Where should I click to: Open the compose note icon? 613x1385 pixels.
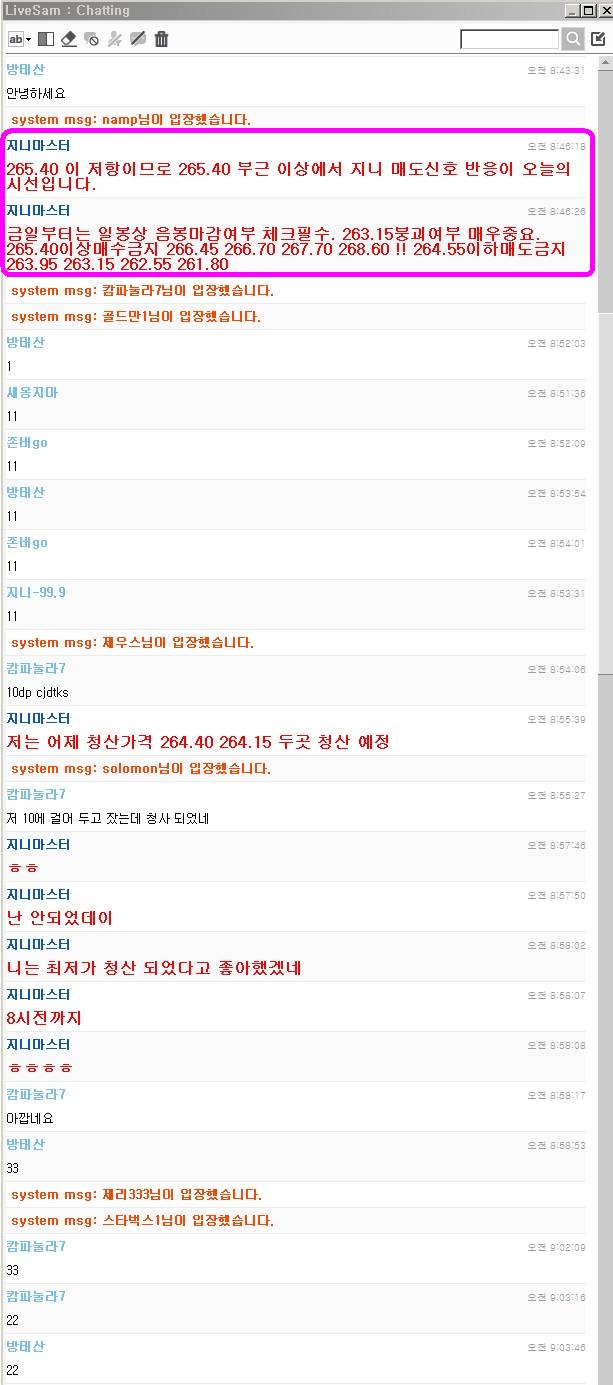tap(599, 39)
